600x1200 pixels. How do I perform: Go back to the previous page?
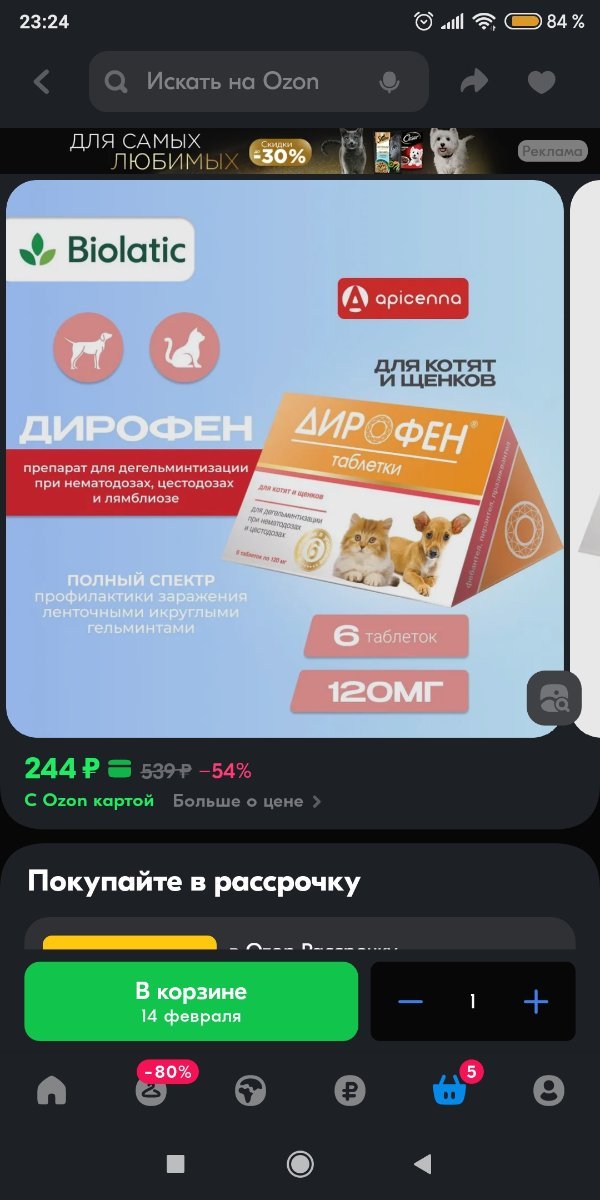tap(42, 82)
